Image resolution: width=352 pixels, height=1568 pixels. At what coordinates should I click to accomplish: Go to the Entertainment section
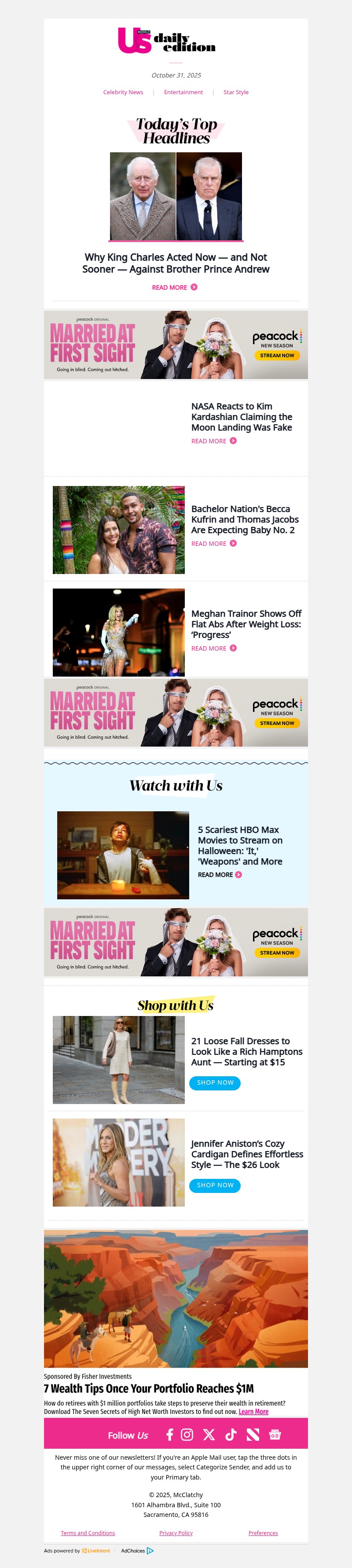pos(183,92)
